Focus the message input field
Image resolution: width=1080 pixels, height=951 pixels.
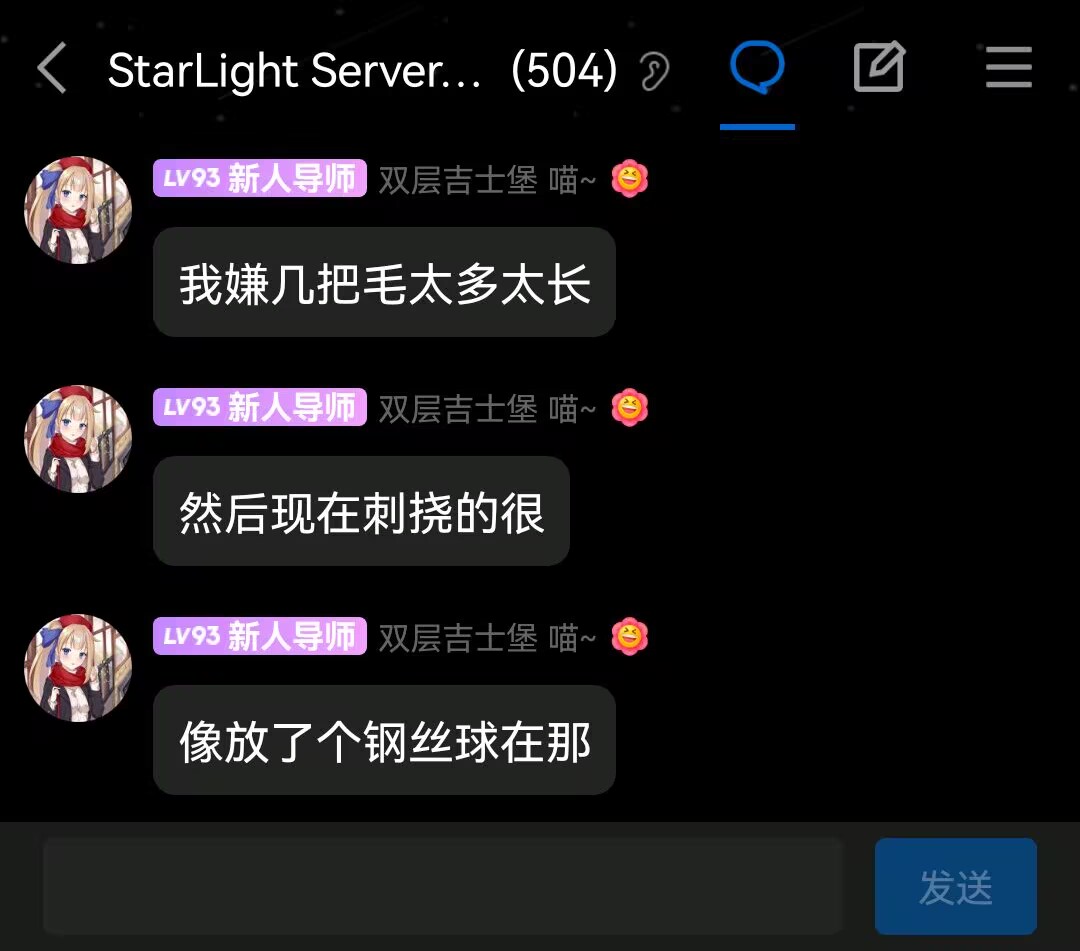click(x=442, y=887)
